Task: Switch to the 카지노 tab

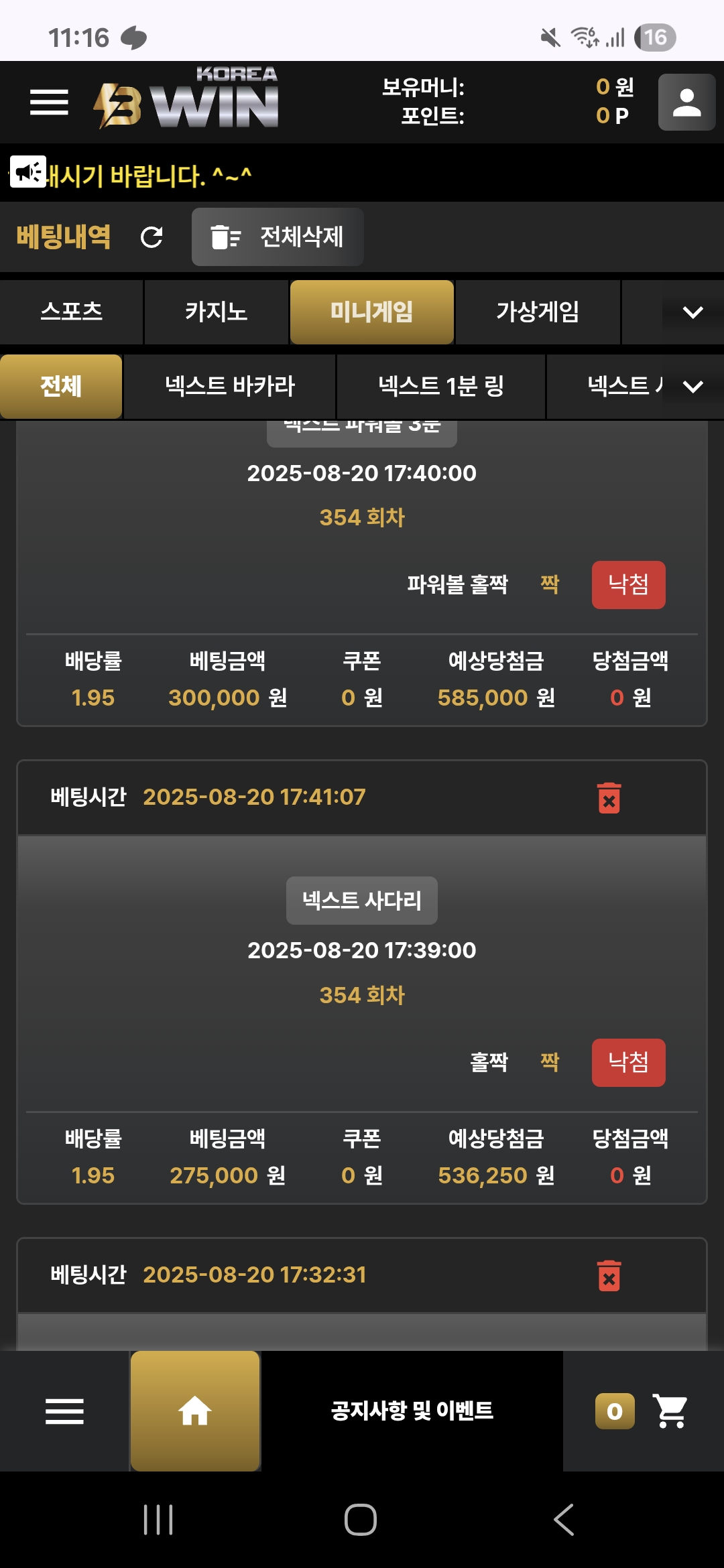Action: [x=217, y=312]
